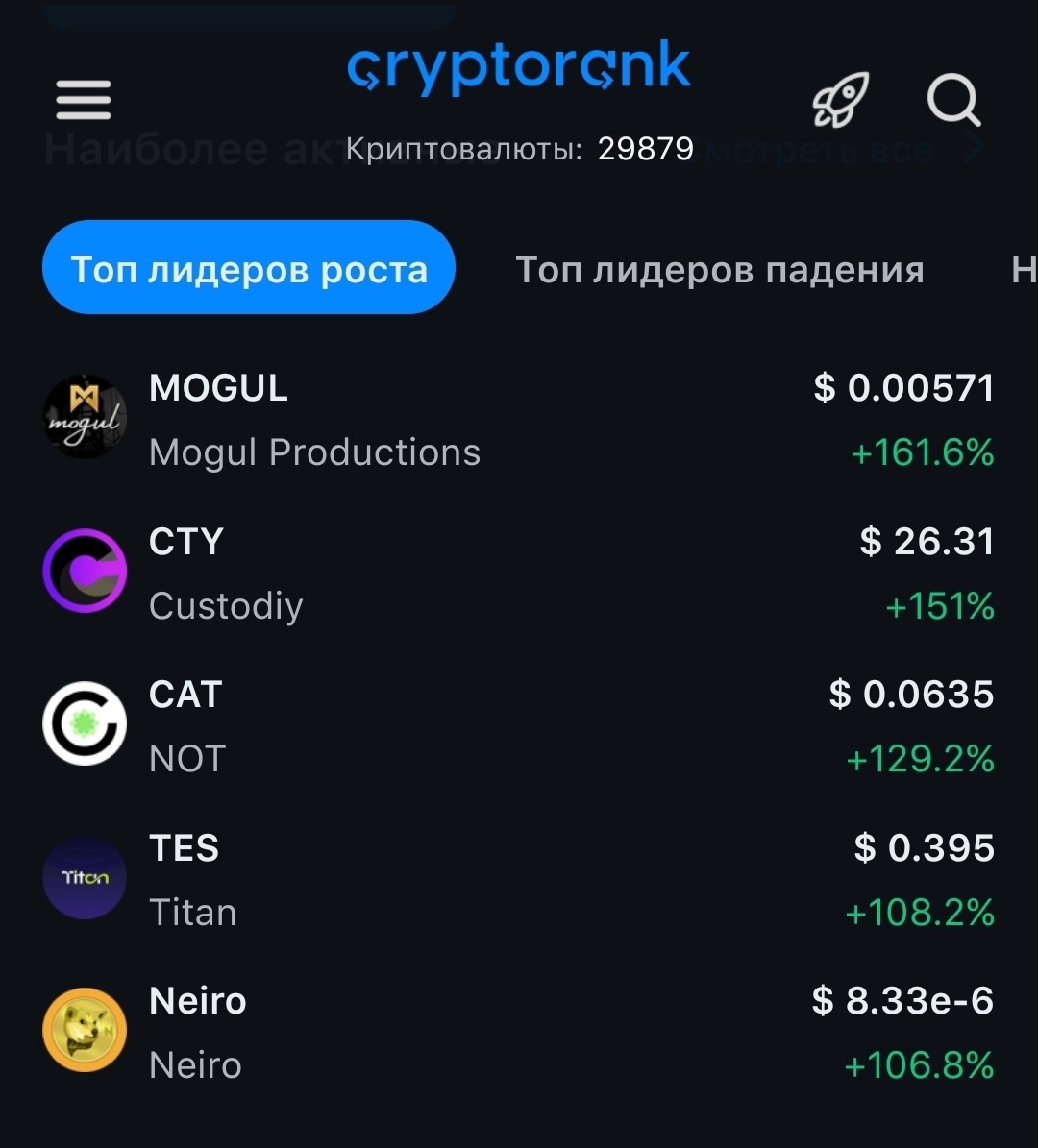The image size is (1038, 1148).
Task: View the CAT NOT coin details
Action: pos(519,724)
